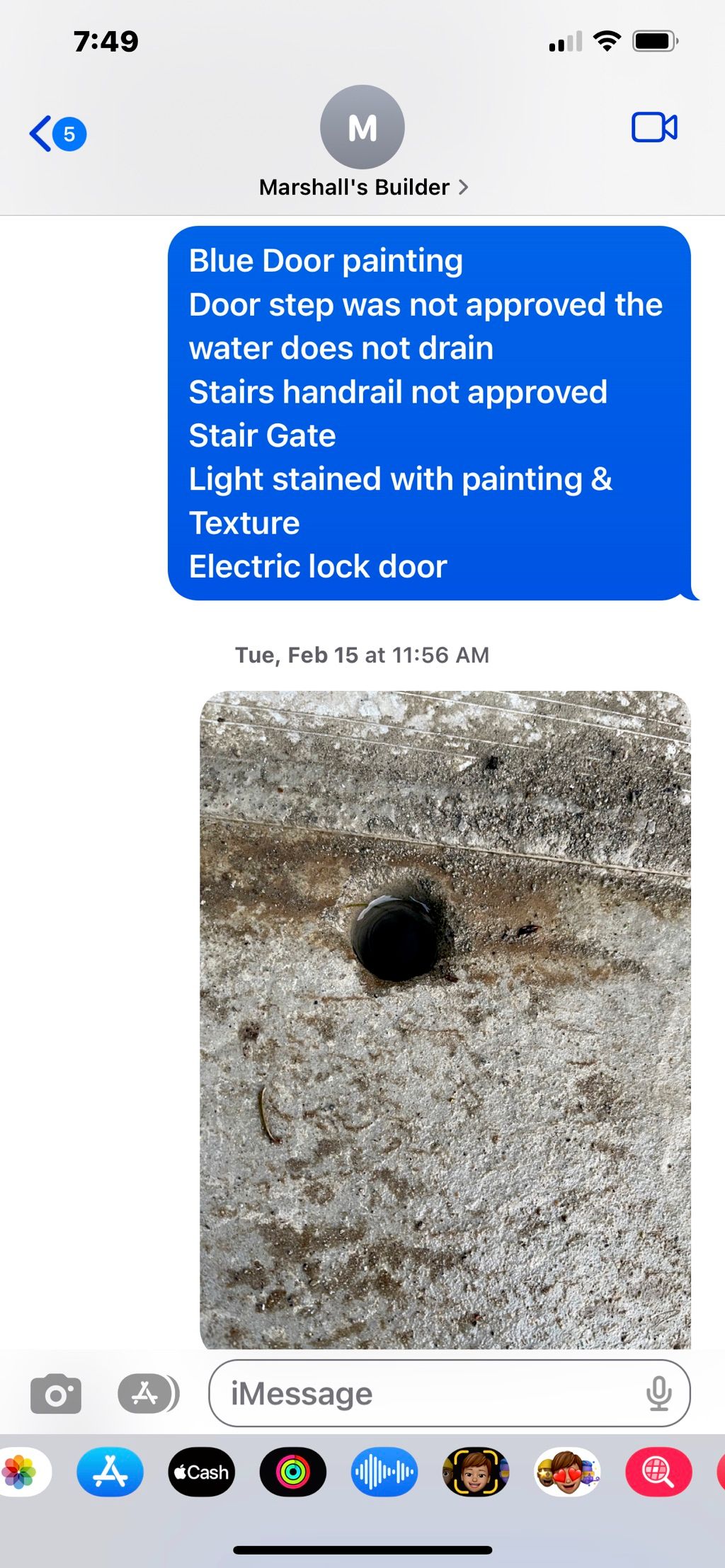This screenshot has height=1568, width=725.
Task: Open the audio waveform message app
Action: point(384,1472)
